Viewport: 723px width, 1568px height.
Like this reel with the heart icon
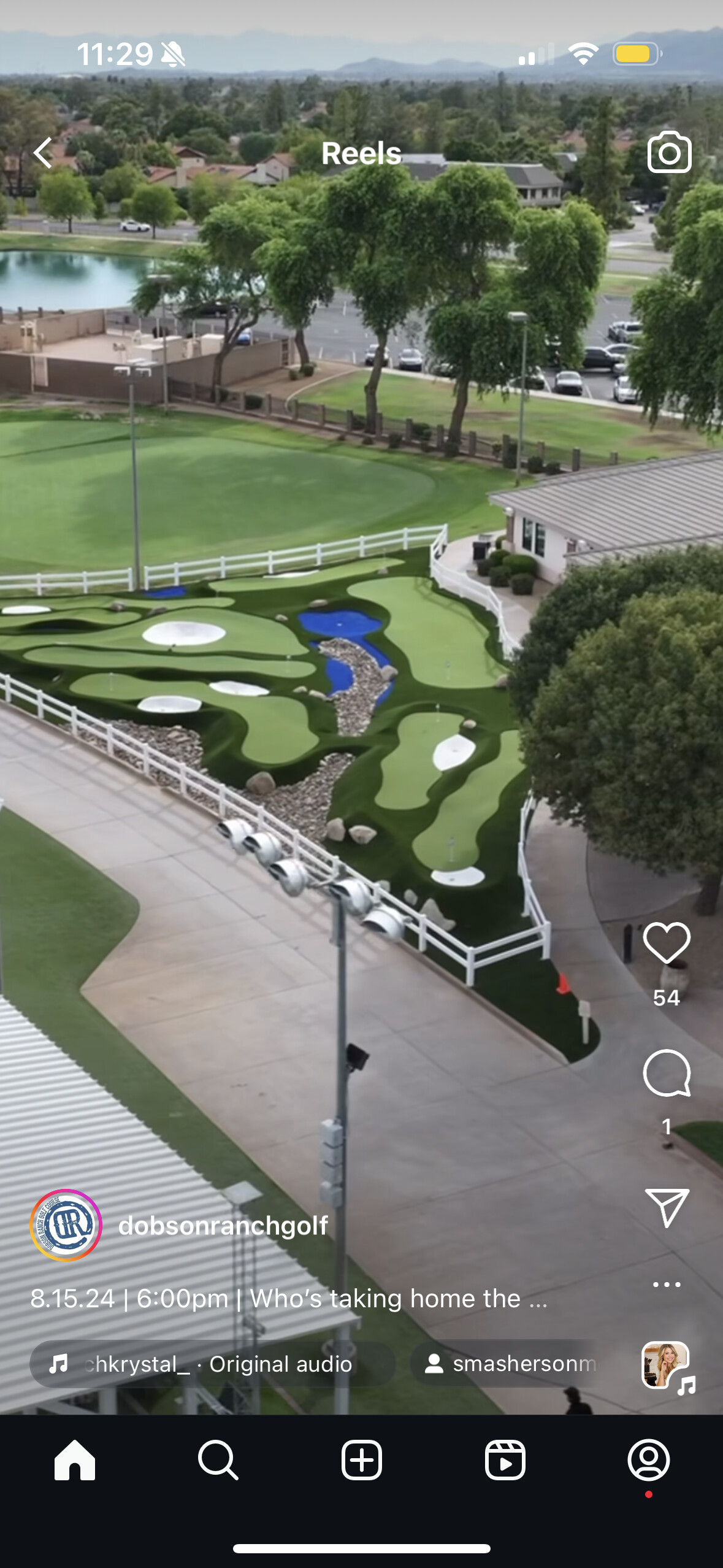tap(667, 943)
